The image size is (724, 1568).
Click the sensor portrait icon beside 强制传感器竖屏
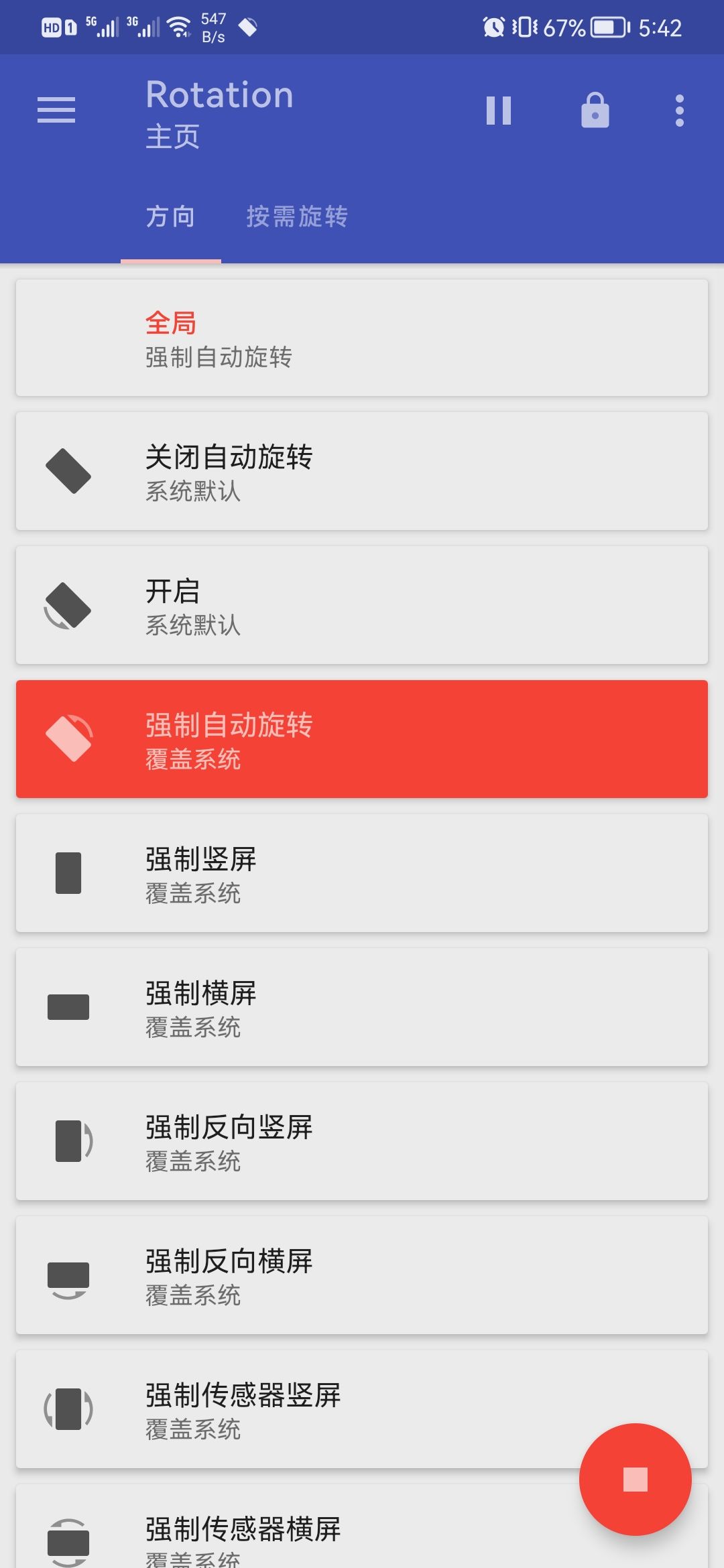pos(67,1407)
